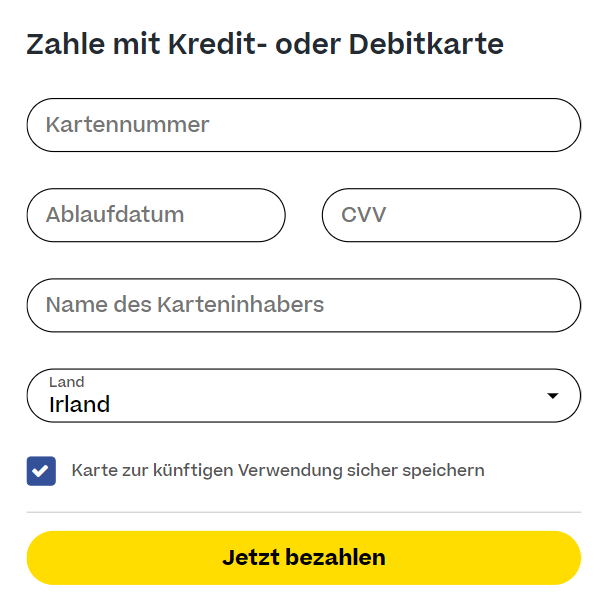Screen dimensions: 610x598
Task: Focus the CVV input
Action: pyautogui.click(x=451, y=215)
